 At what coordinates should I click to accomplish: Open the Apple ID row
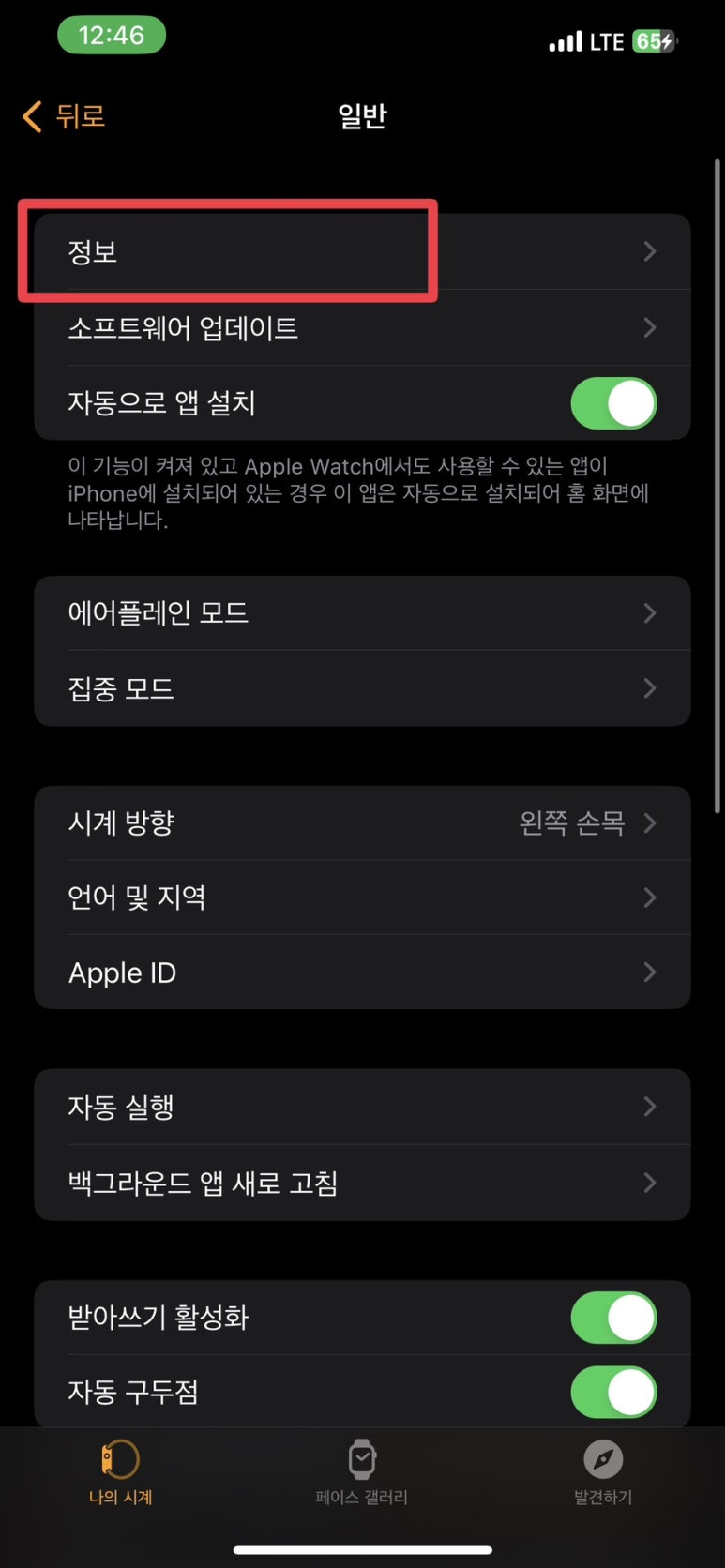(362, 972)
